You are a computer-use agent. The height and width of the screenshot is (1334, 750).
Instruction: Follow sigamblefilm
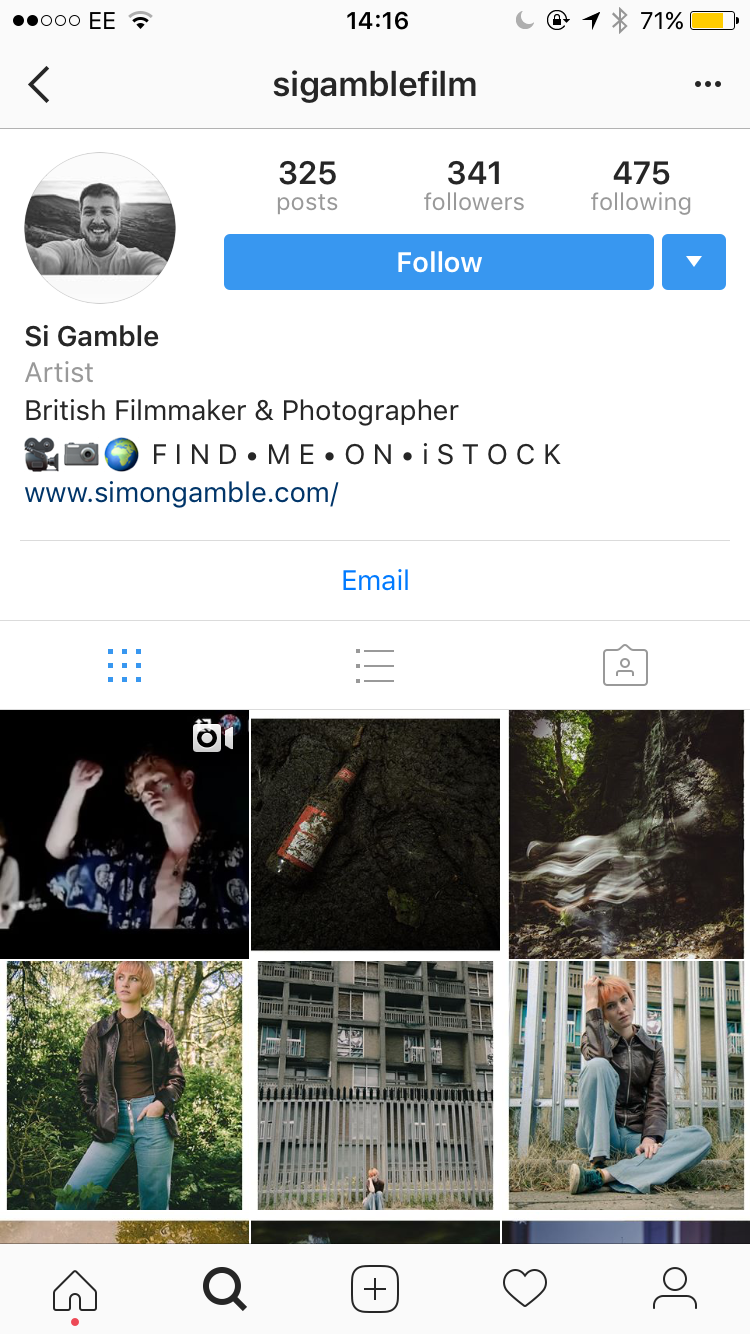click(439, 262)
